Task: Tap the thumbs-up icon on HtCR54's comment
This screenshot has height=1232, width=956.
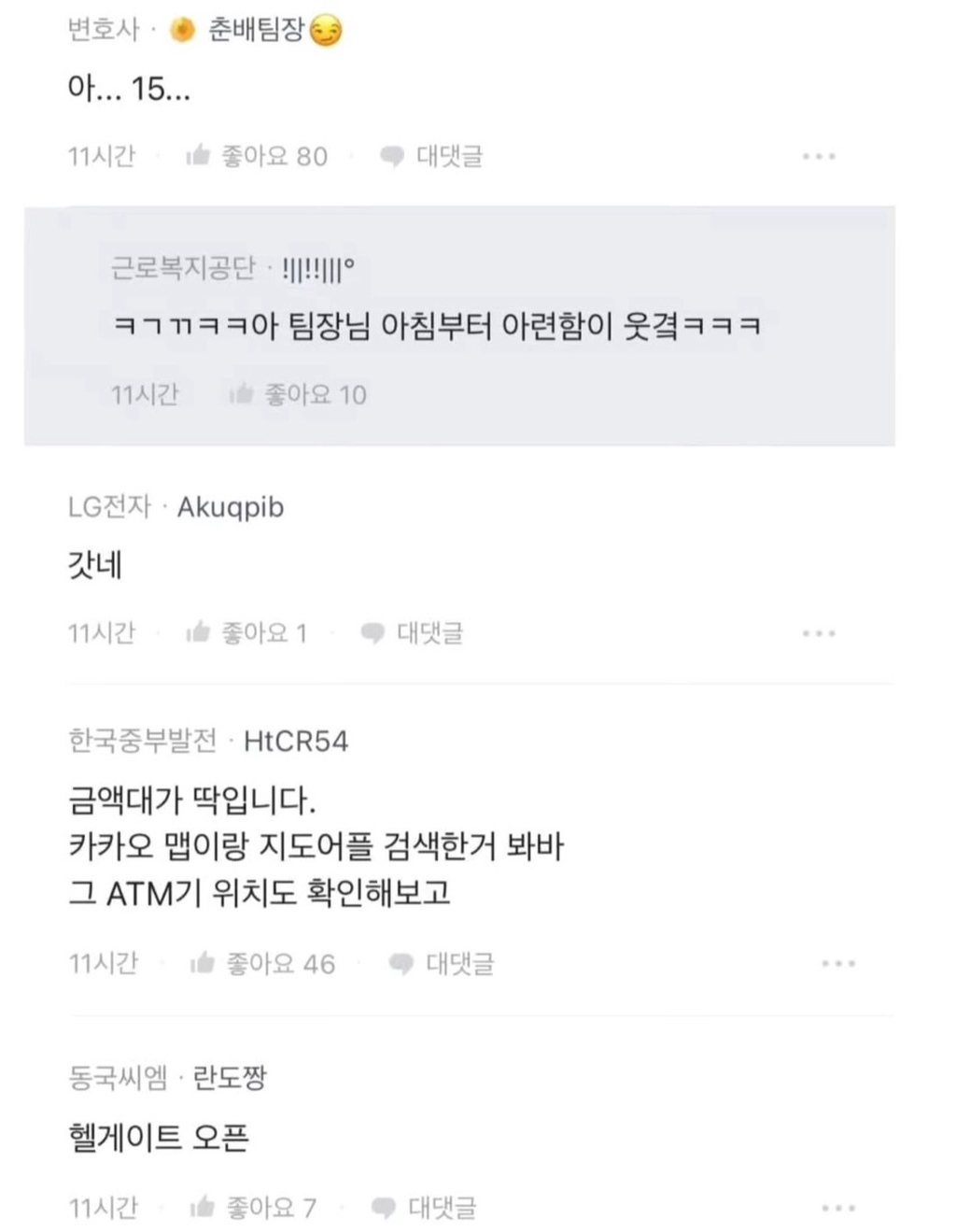Action: point(201,965)
